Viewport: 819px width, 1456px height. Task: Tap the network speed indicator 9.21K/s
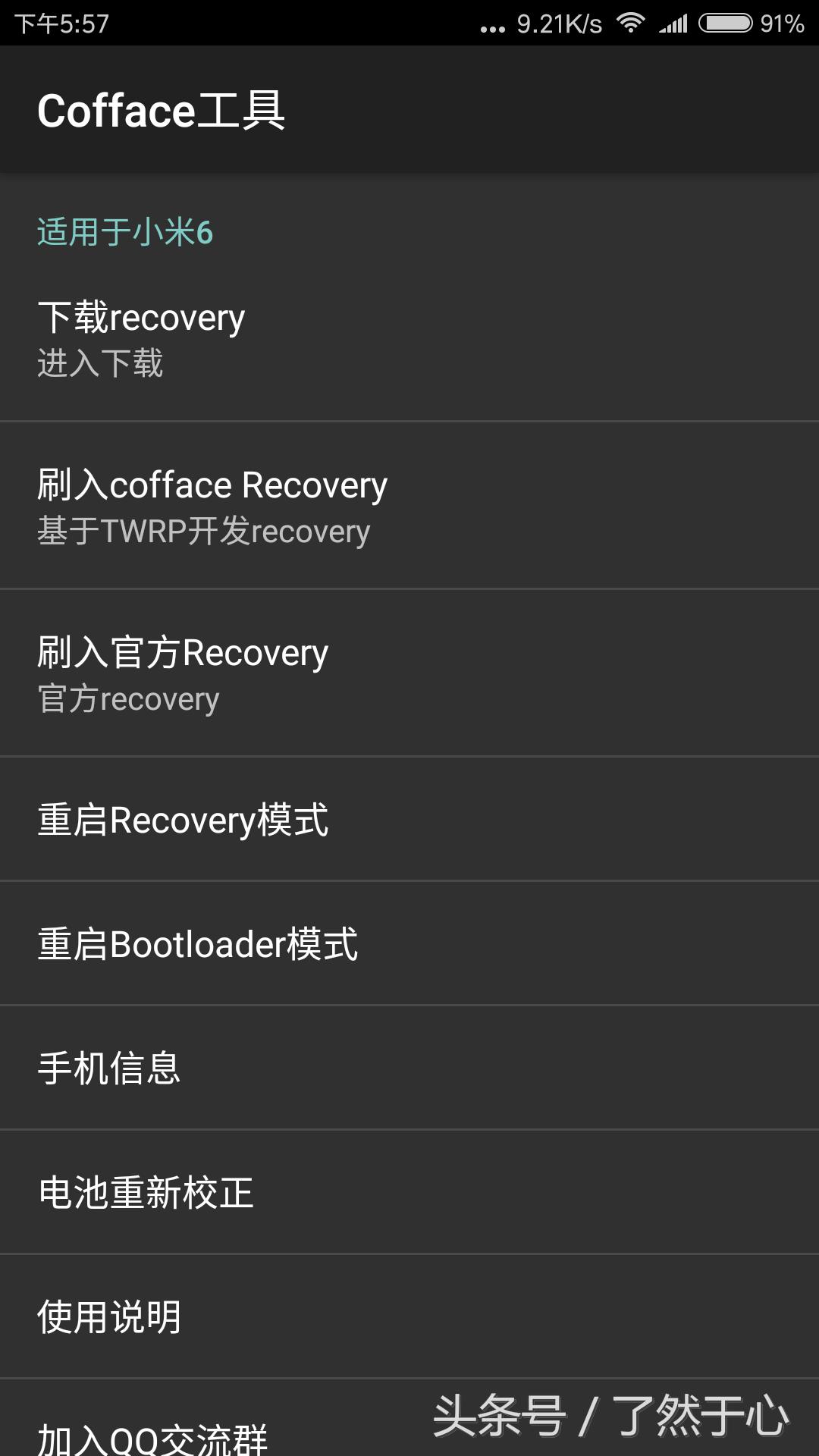(x=559, y=23)
